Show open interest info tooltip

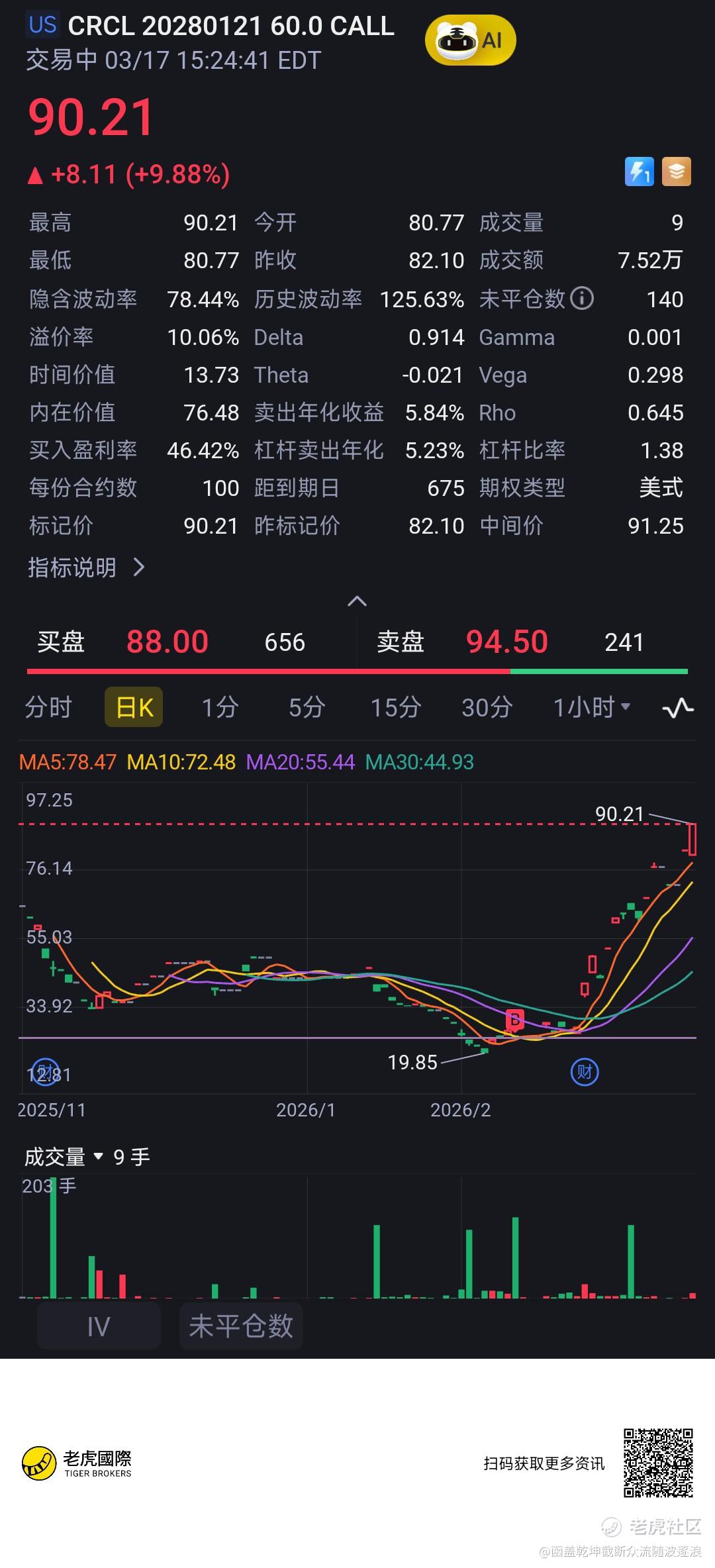(582, 299)
